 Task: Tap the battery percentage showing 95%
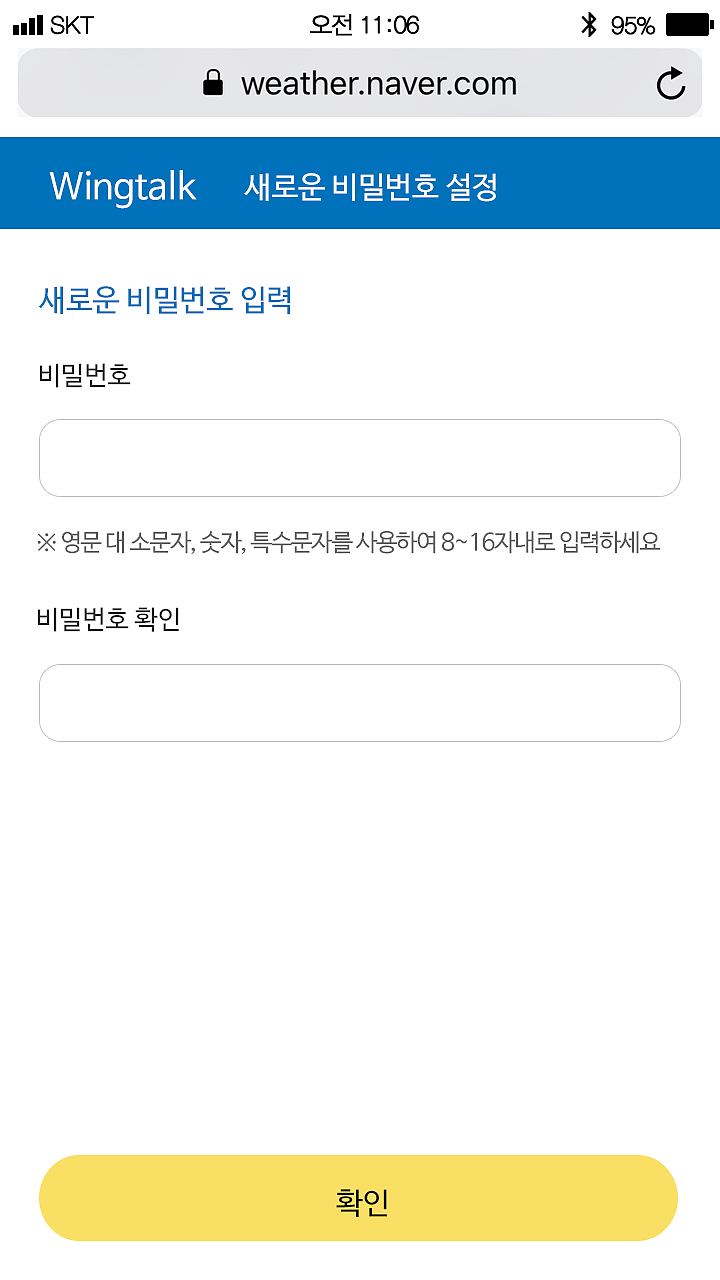click(x=631, y=24)
